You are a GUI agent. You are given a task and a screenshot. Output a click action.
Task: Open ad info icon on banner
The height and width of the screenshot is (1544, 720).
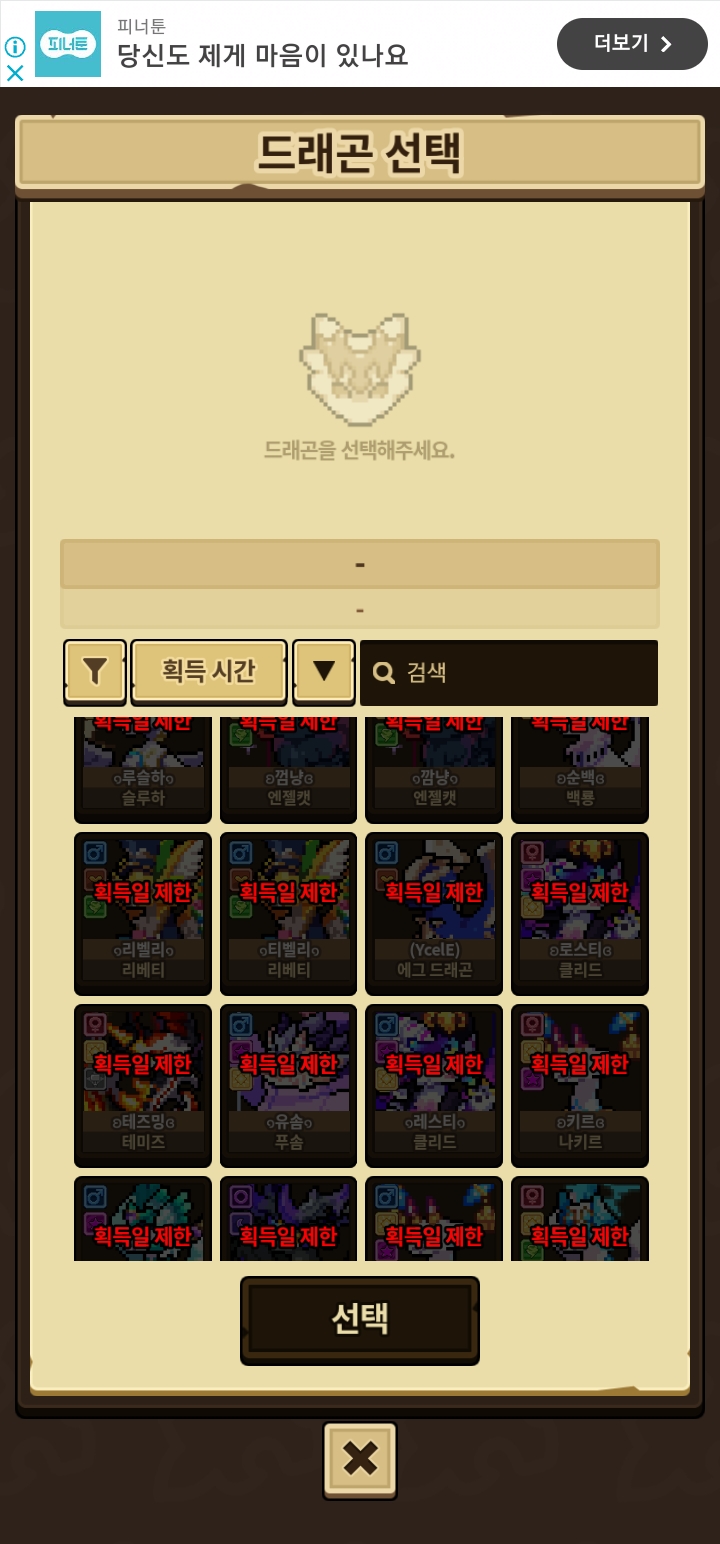[x=15, y=47]
